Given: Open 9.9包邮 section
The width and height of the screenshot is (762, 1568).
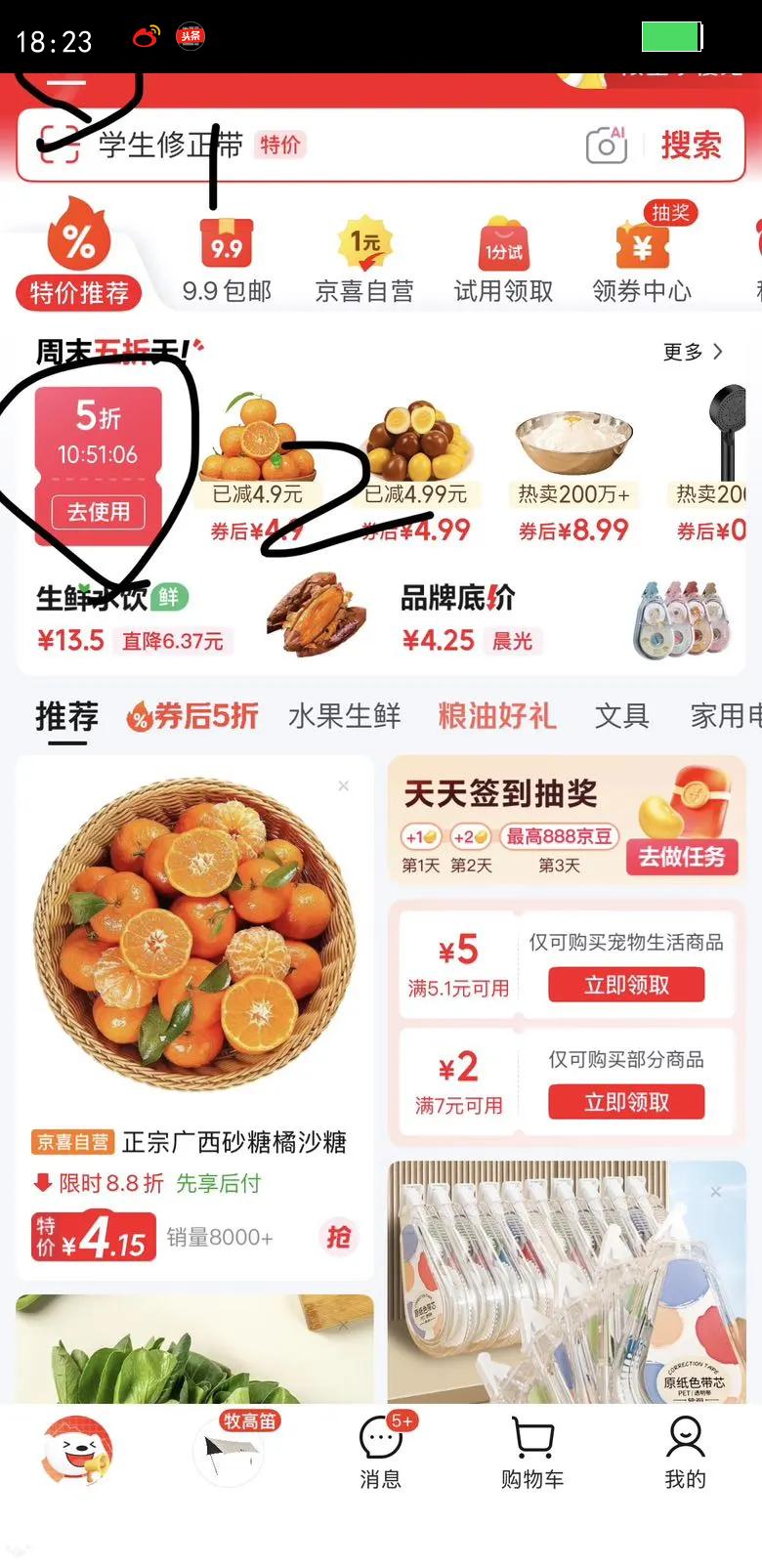Looking at the screenshot, I should pos(227,259).
